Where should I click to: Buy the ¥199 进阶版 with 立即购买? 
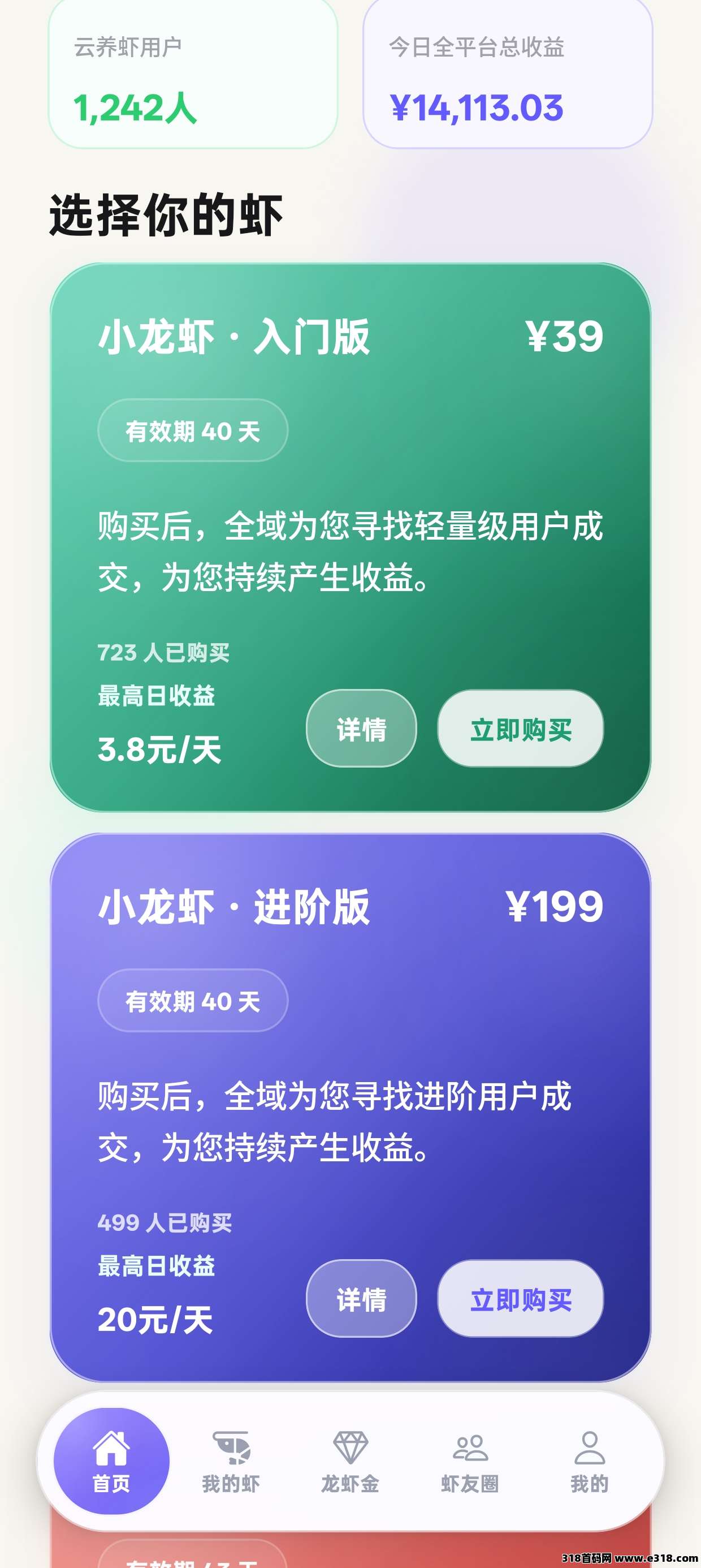[520, 1298]
